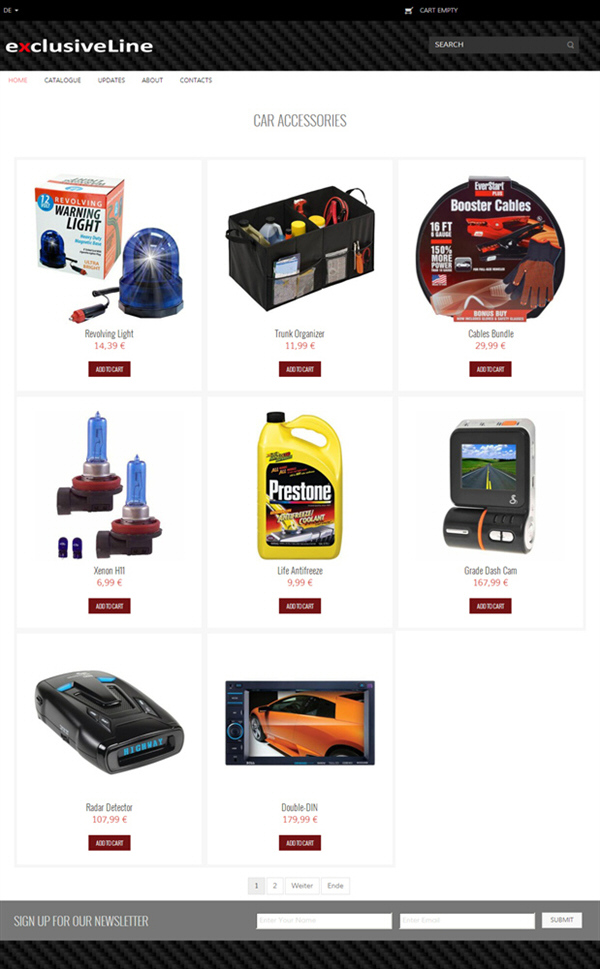Open the Grade Dash Cam product
600x969 pixels.
(491, 570)
